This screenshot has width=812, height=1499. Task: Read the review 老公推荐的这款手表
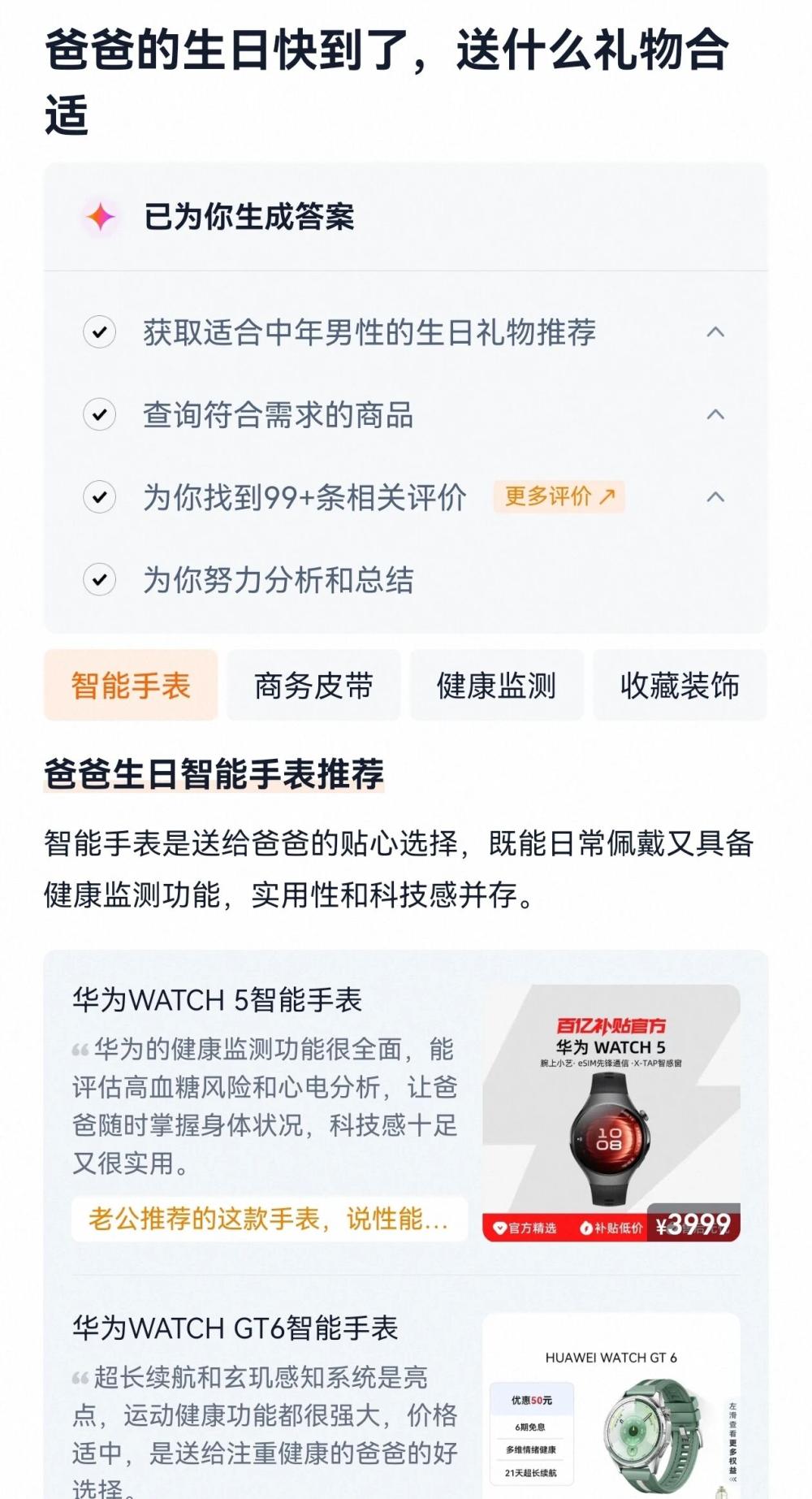pyautogui.click(x=269, y=1219)
